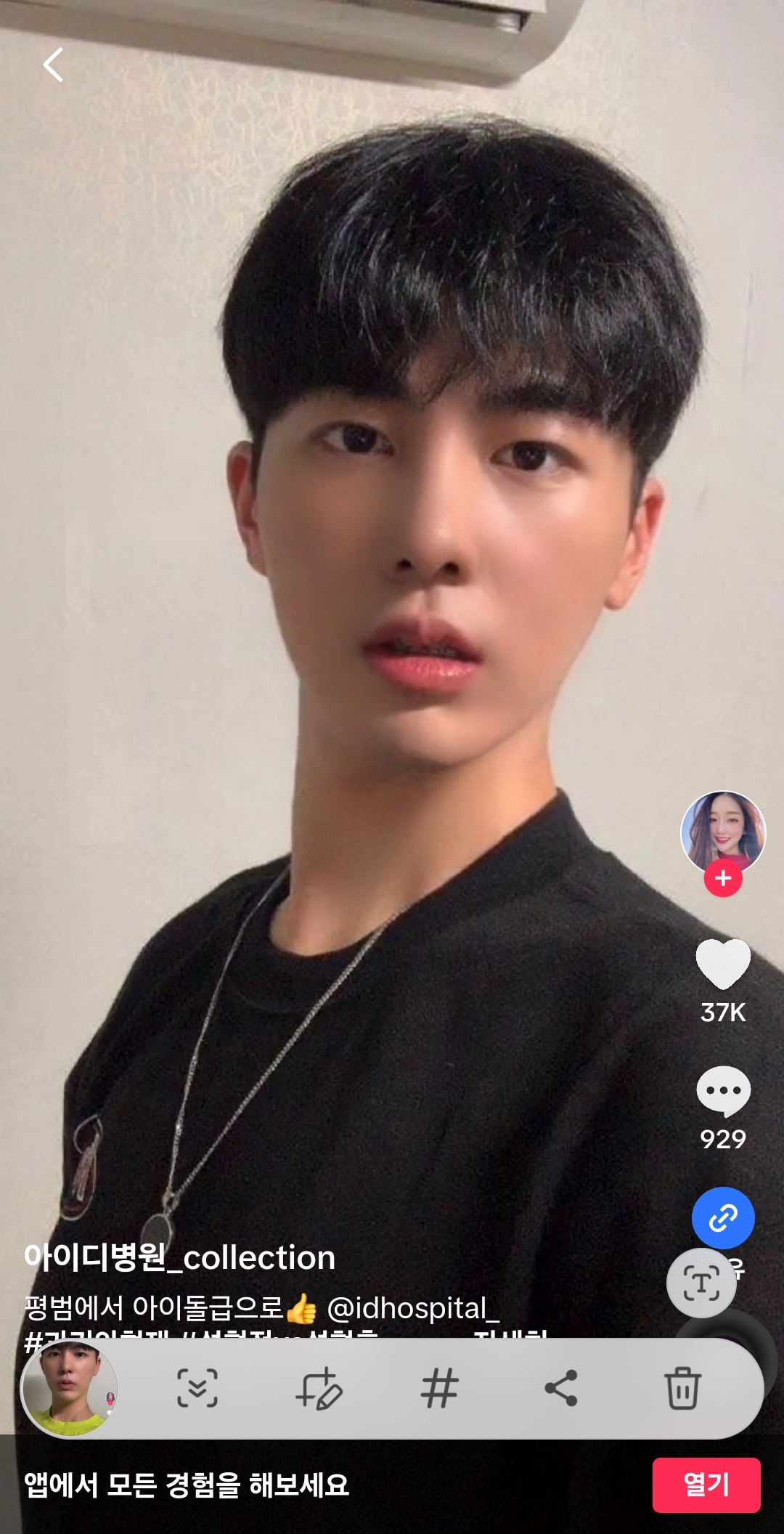Open the @idhospital_ mention
This screenshot has height=1534, width=784.
(413, 1308)
